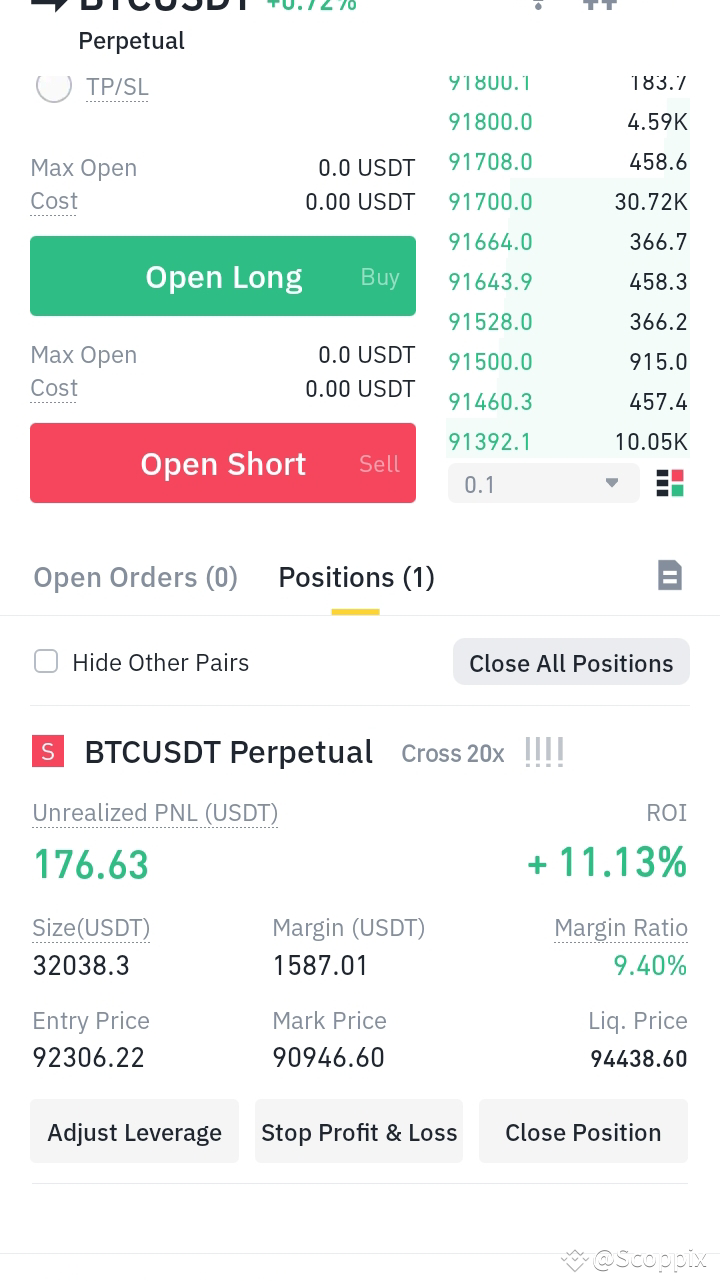Tap Close All Positions
Screen dimensions: 720x1281
tap(571, 662)
